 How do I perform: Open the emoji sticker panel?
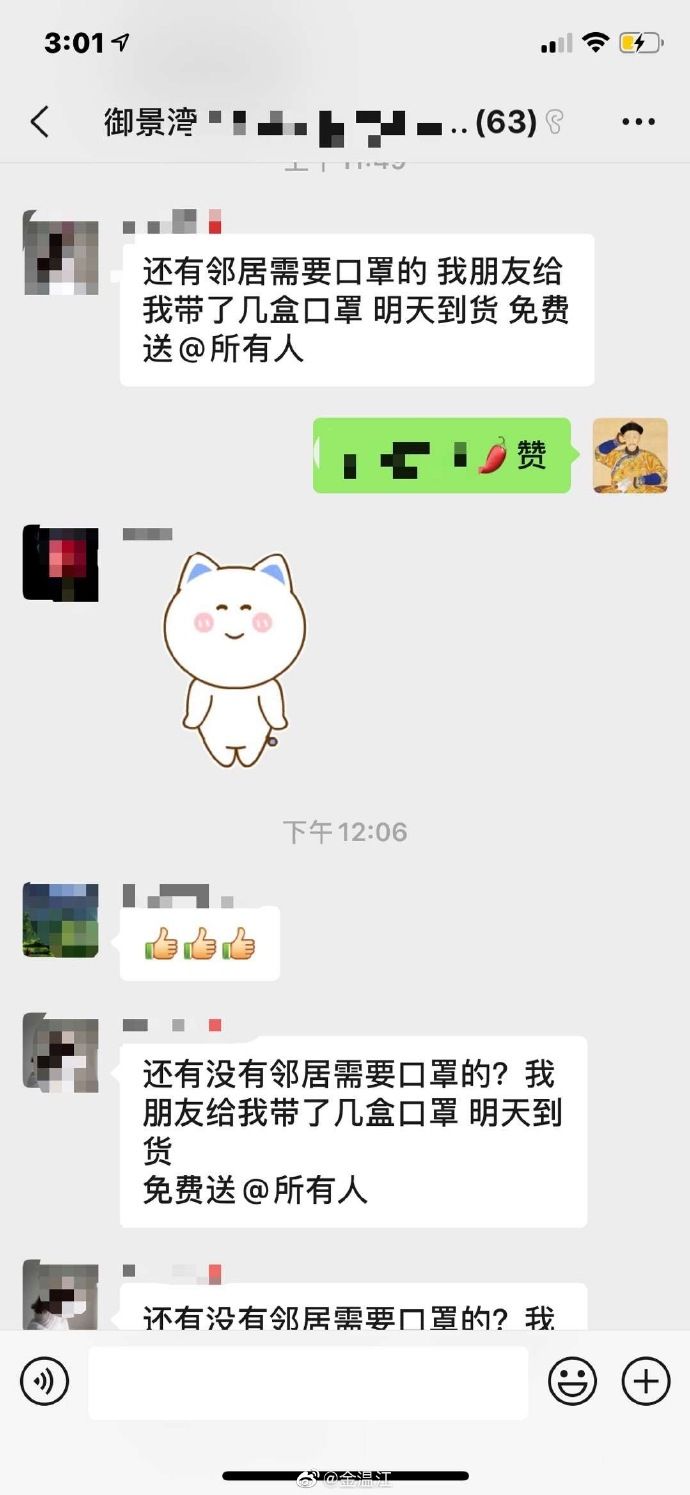[572, 1382]
